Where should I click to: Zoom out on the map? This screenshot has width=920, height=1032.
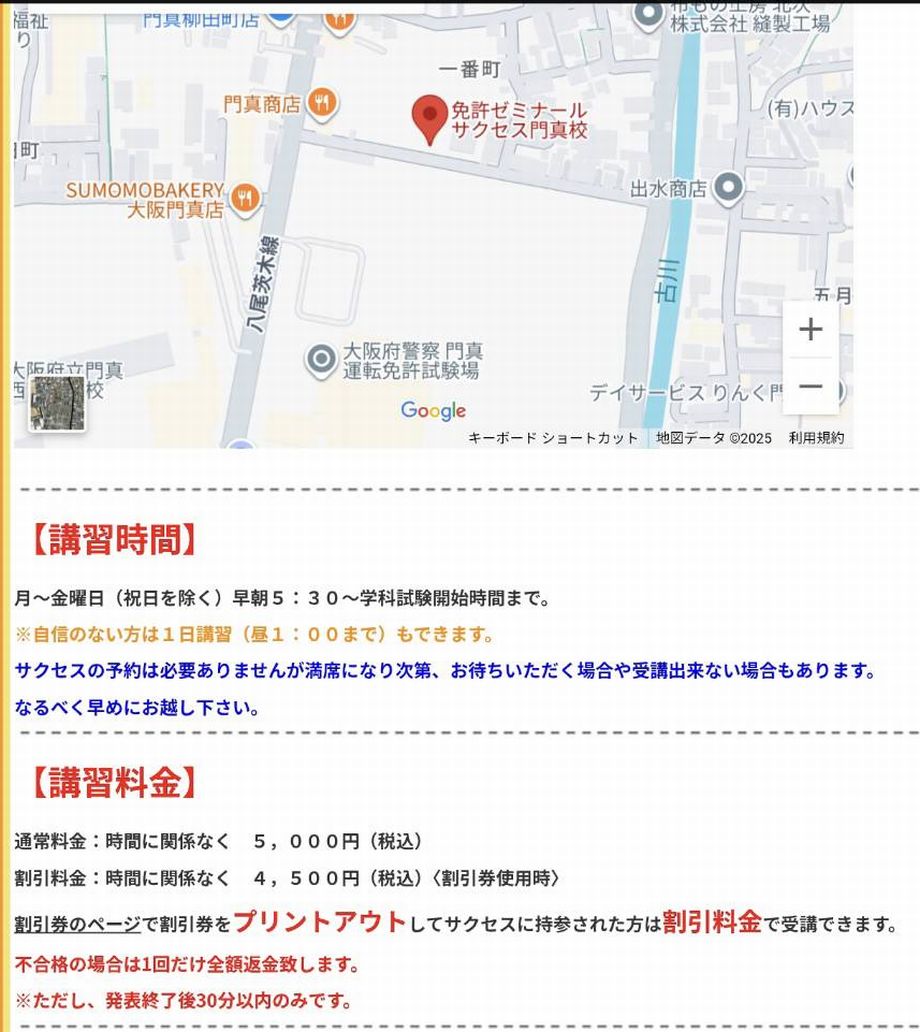[810, 386]
